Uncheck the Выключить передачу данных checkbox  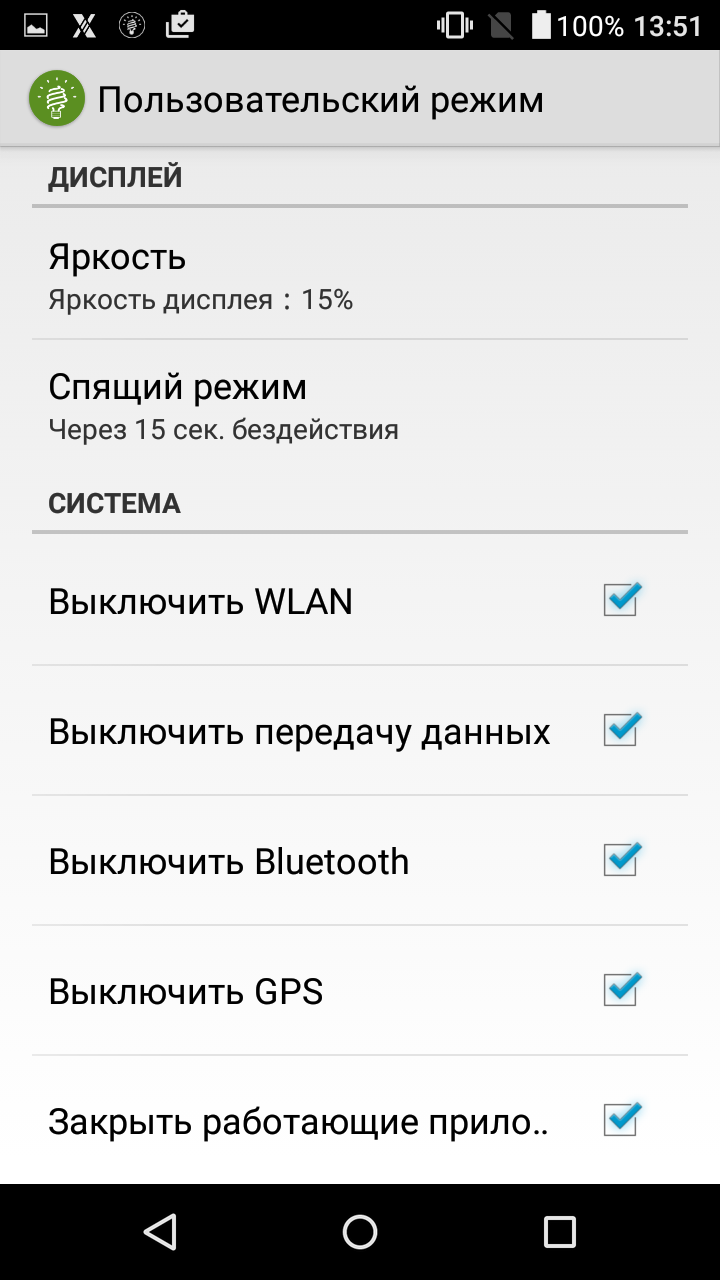tap(621, 730)
